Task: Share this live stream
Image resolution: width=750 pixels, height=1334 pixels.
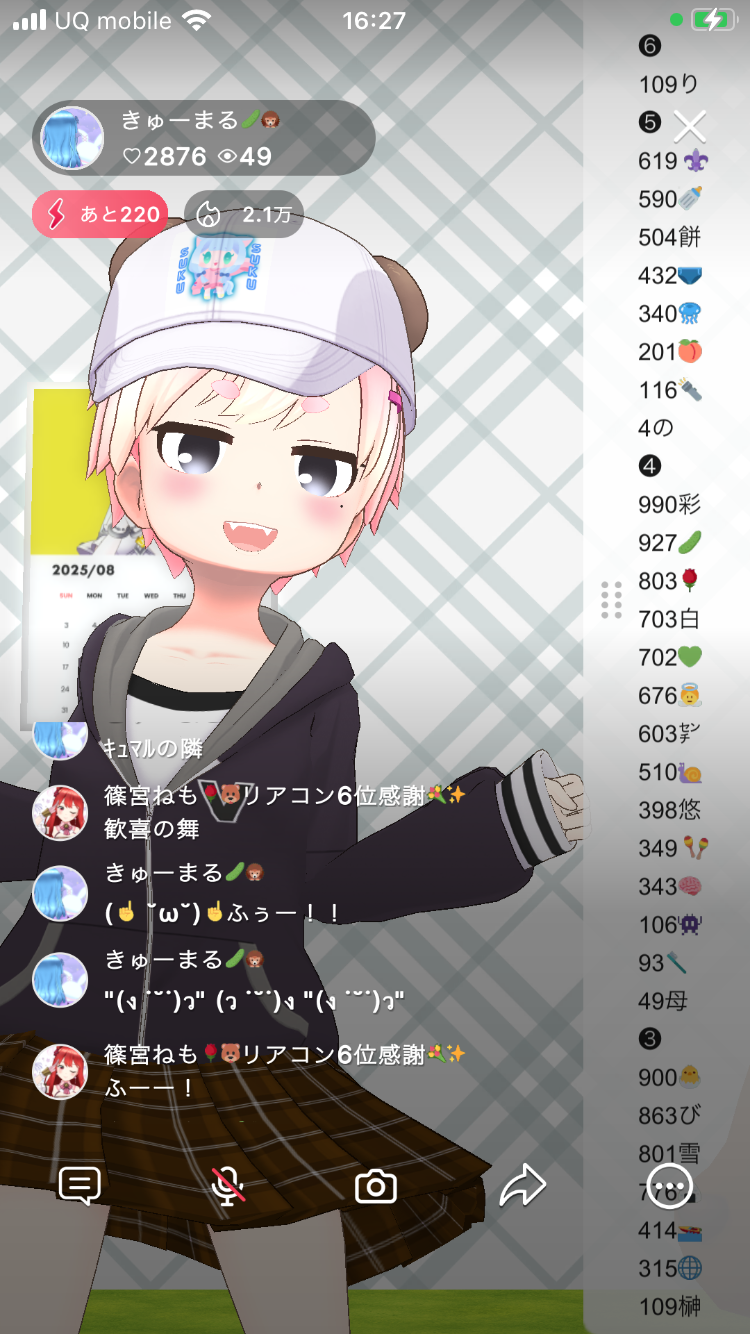Action: (522, 1187)
